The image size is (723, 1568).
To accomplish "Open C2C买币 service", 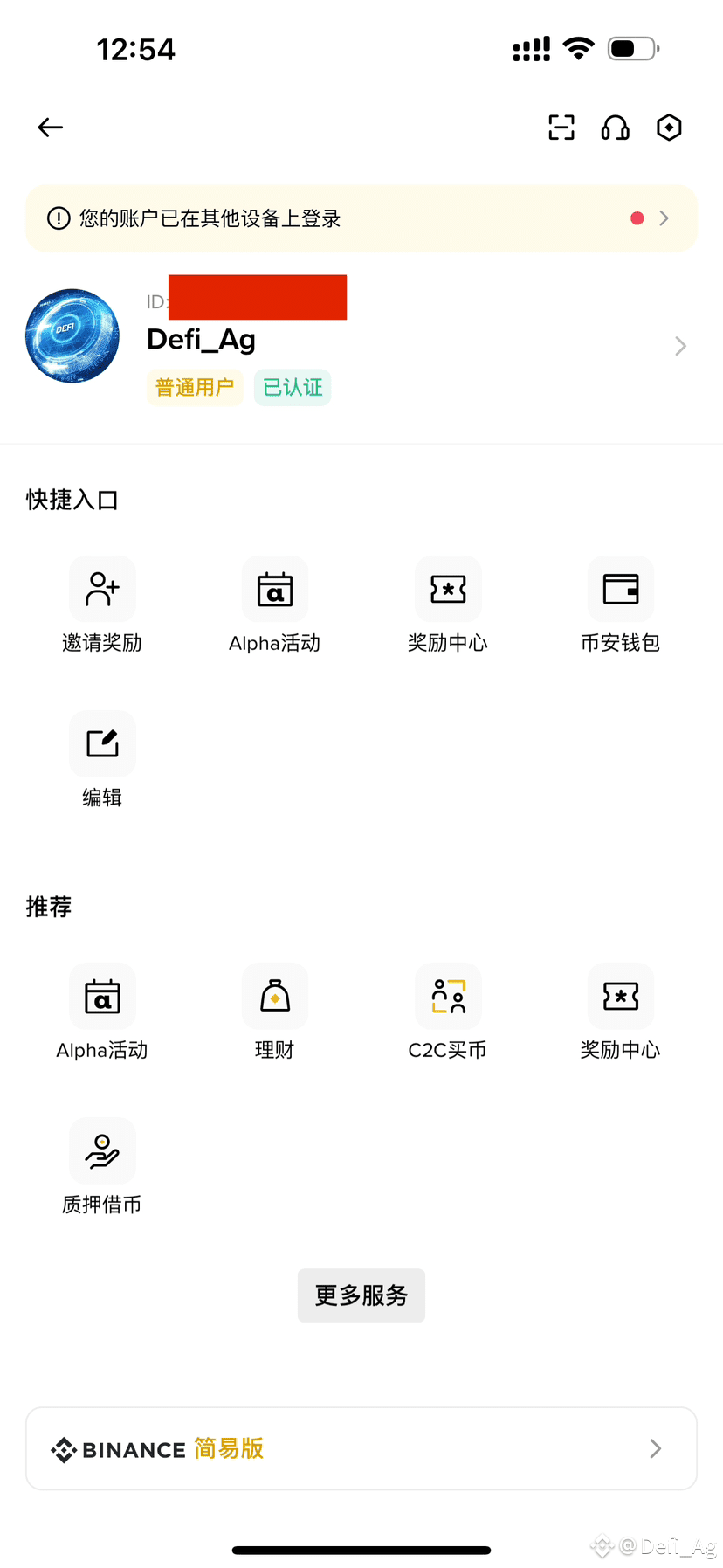I will tap(448, 1012).
